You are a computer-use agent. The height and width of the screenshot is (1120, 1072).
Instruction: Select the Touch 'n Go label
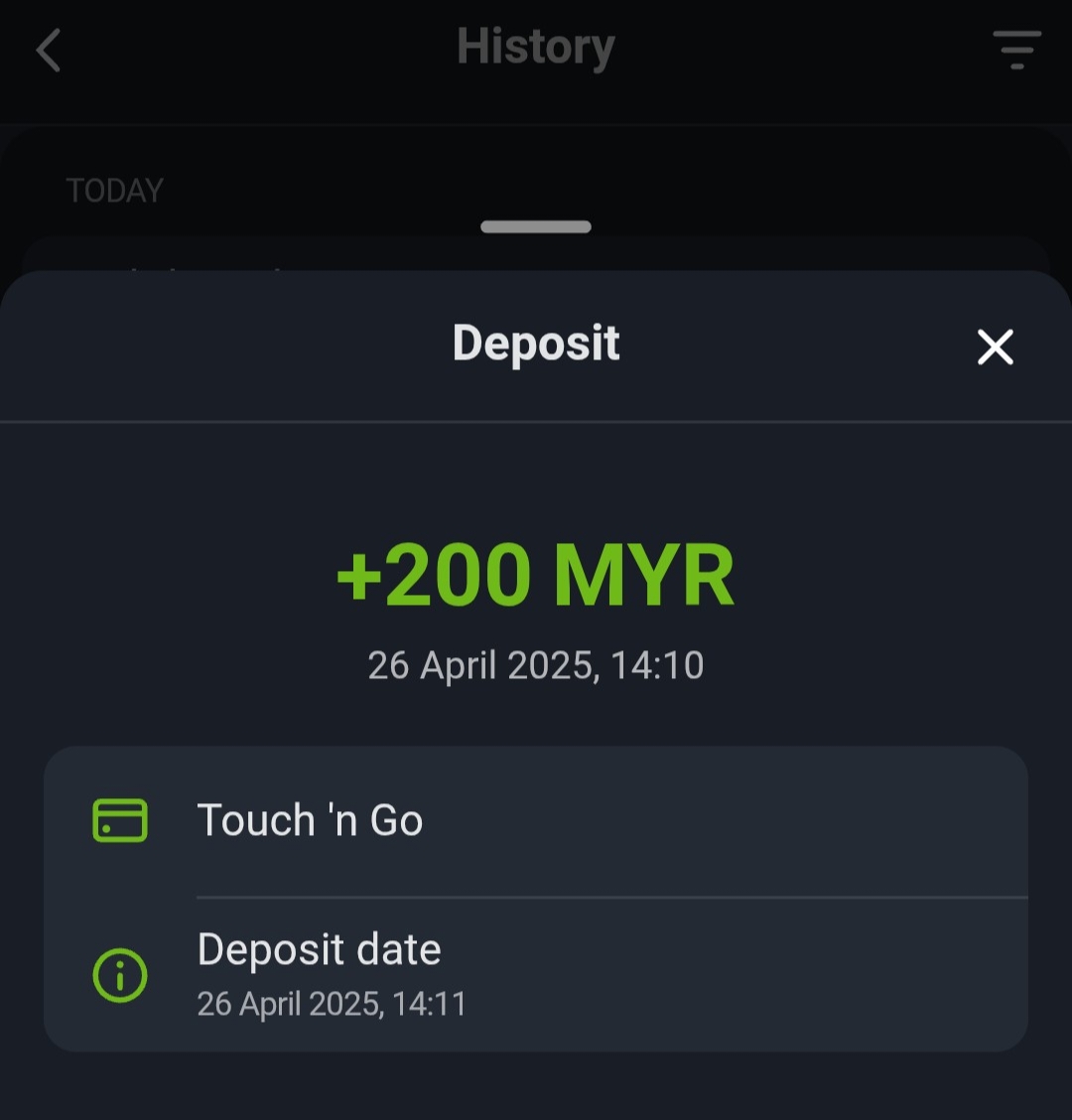(x=311, y=820)
